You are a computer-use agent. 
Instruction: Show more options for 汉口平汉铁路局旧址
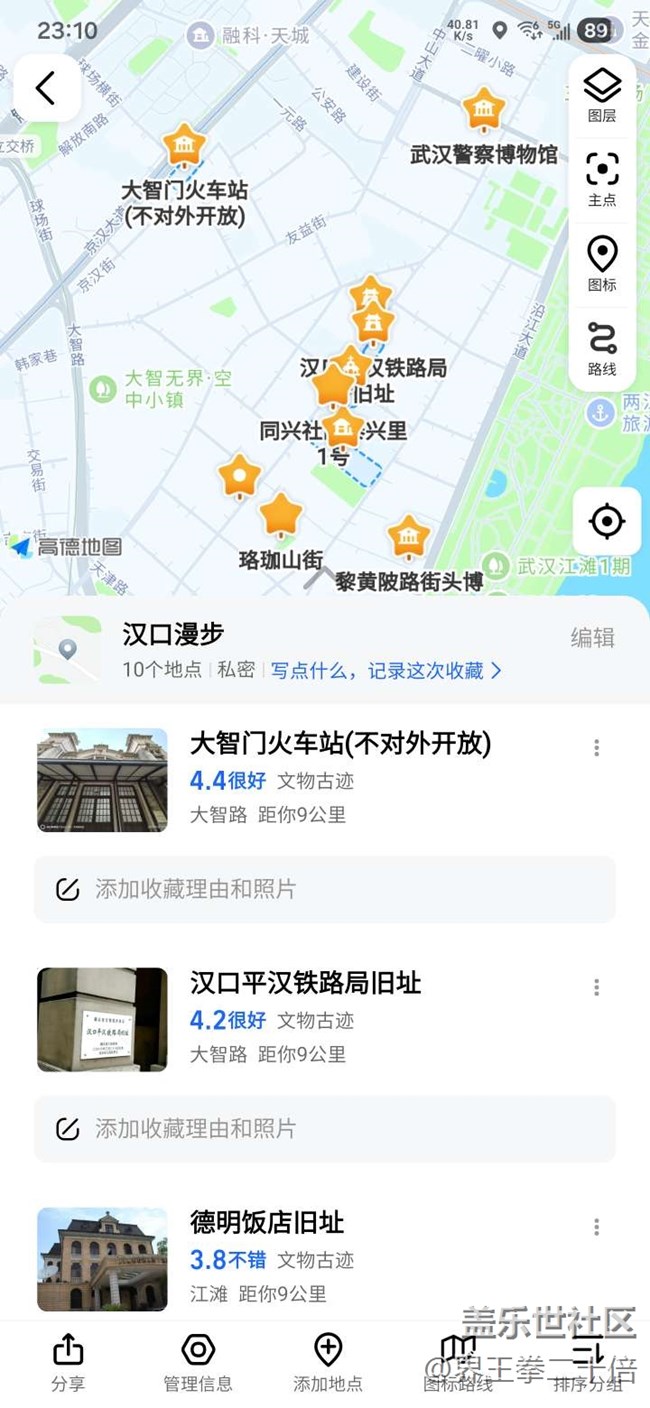click(597, 987)
